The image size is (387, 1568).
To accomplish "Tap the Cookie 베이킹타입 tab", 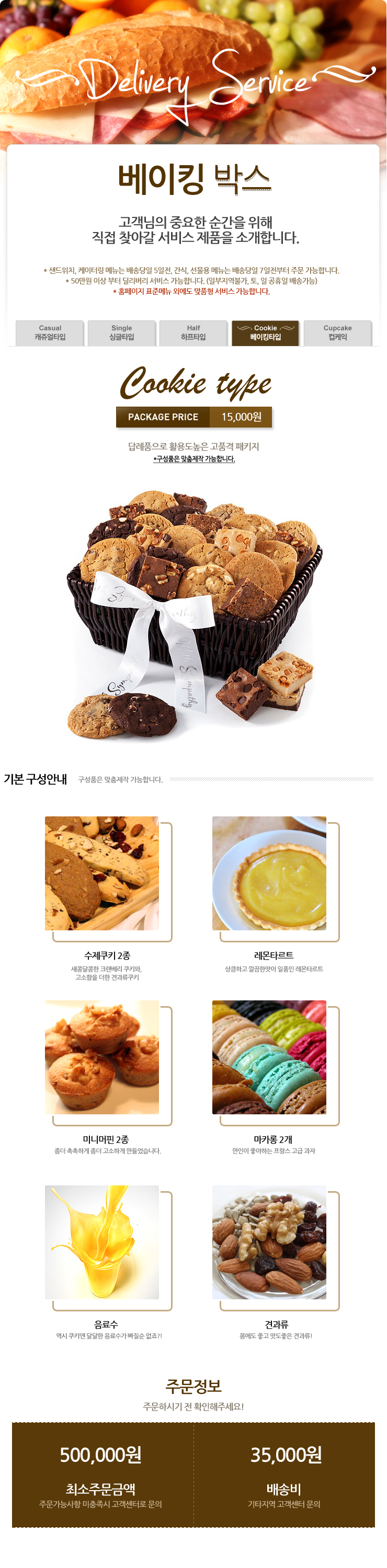I will click(x=265, y=332).
